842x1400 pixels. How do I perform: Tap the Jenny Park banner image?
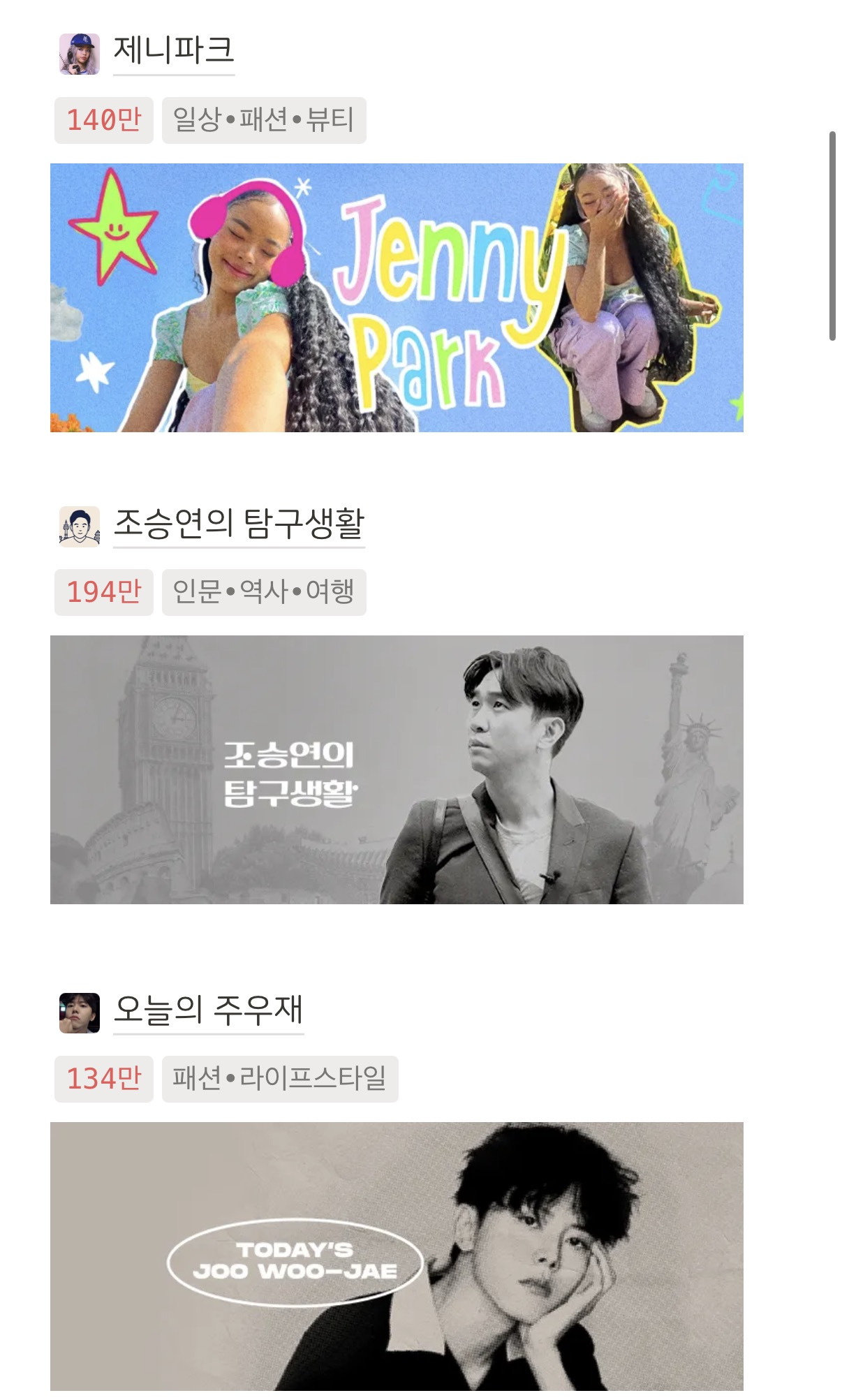397,297
